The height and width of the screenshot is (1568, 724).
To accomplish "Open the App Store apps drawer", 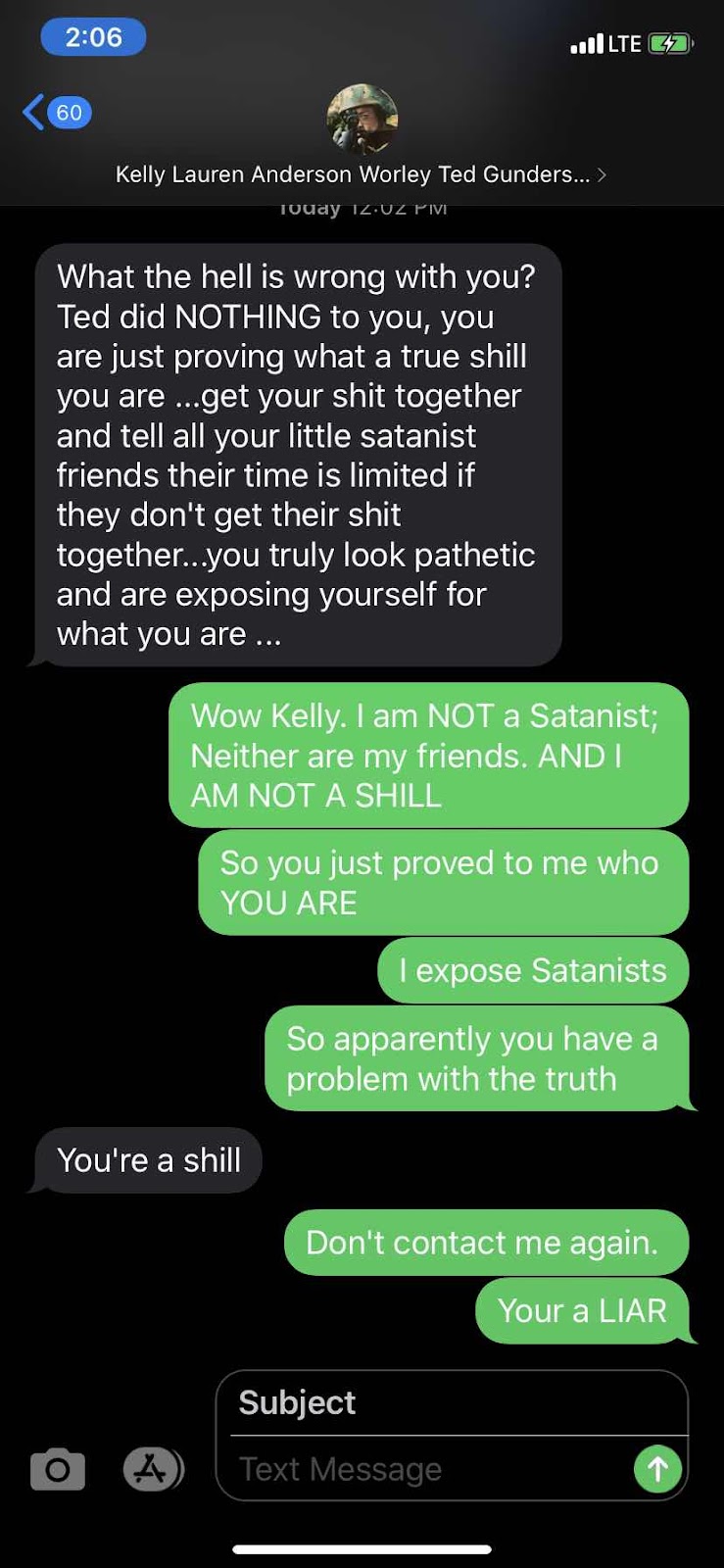I will [x=152, y=1469].
